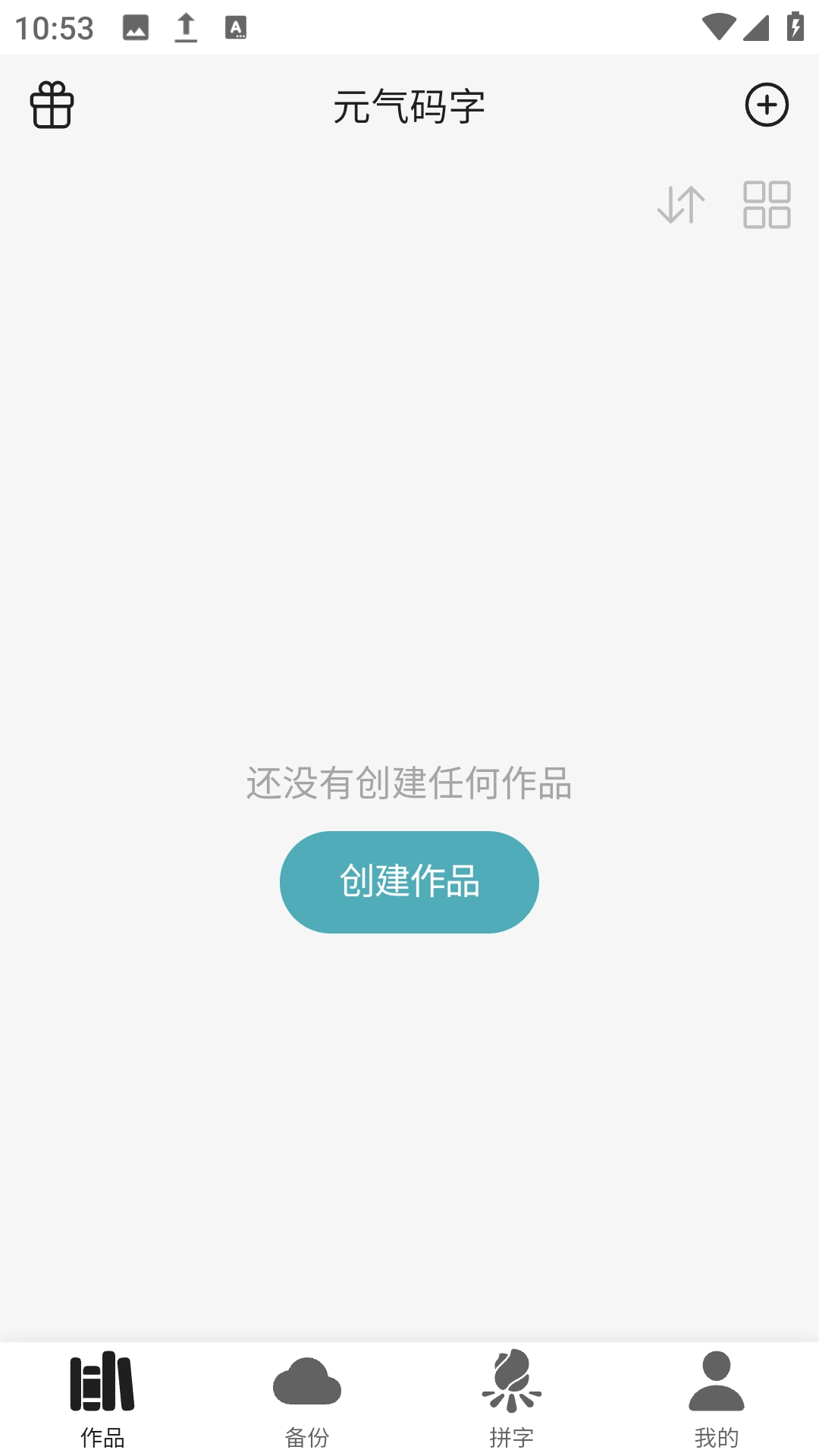Tap the plus icon to add new work
Image resolution: width=819 pixels, height=1456 pixels.
767,106
